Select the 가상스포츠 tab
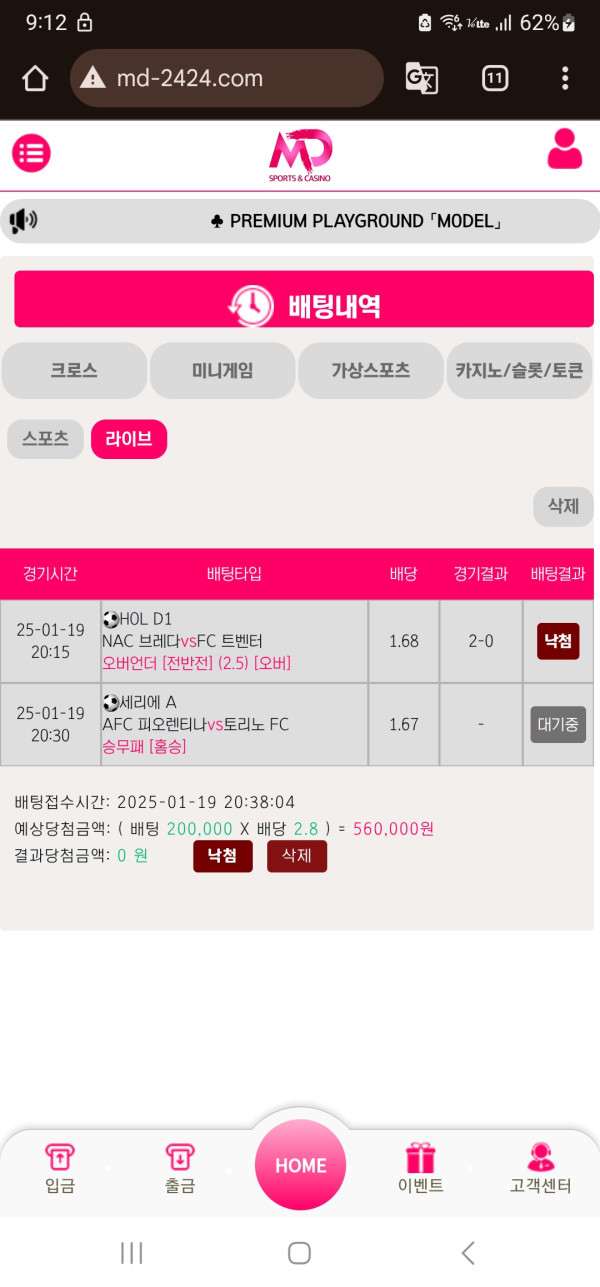Screen dimensions: 600x1287 tap(370, 370)
